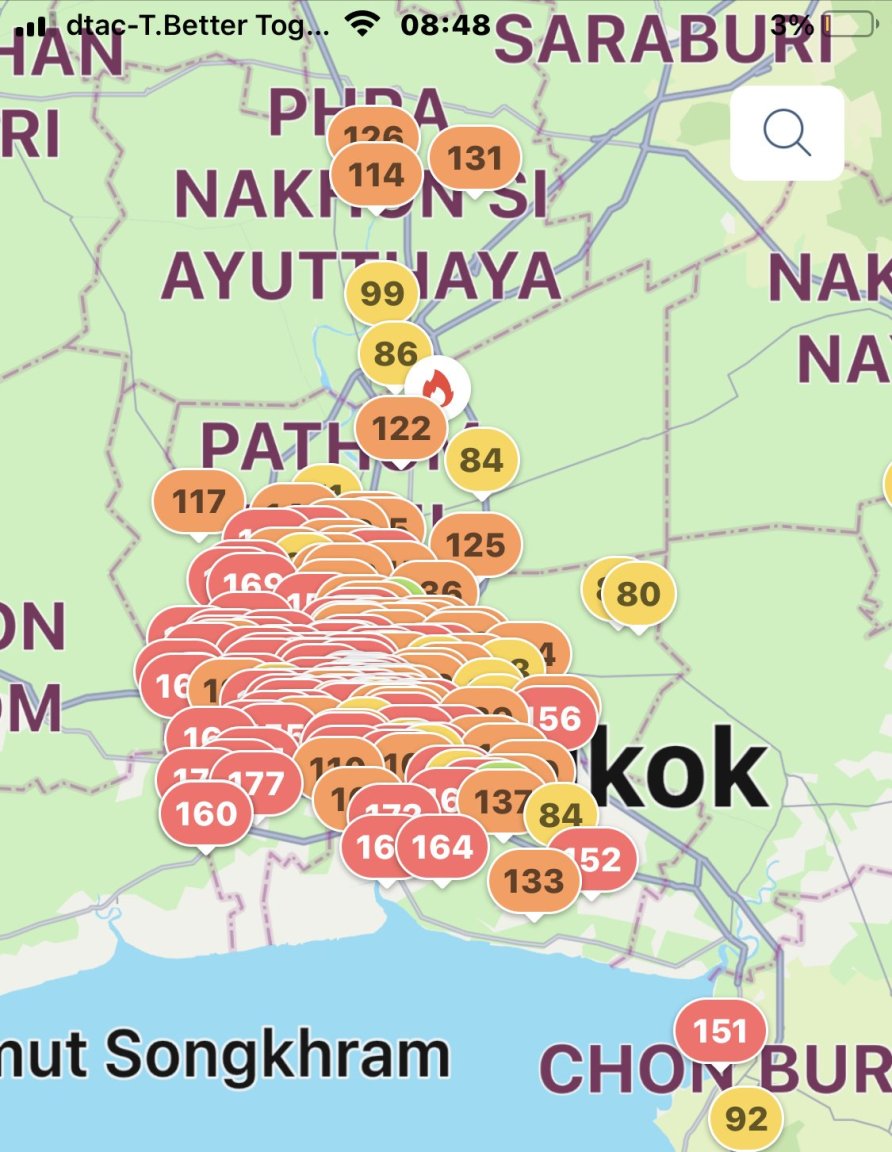Select the 133 station marker
892x1152 pixels.
tap(534, 882)
